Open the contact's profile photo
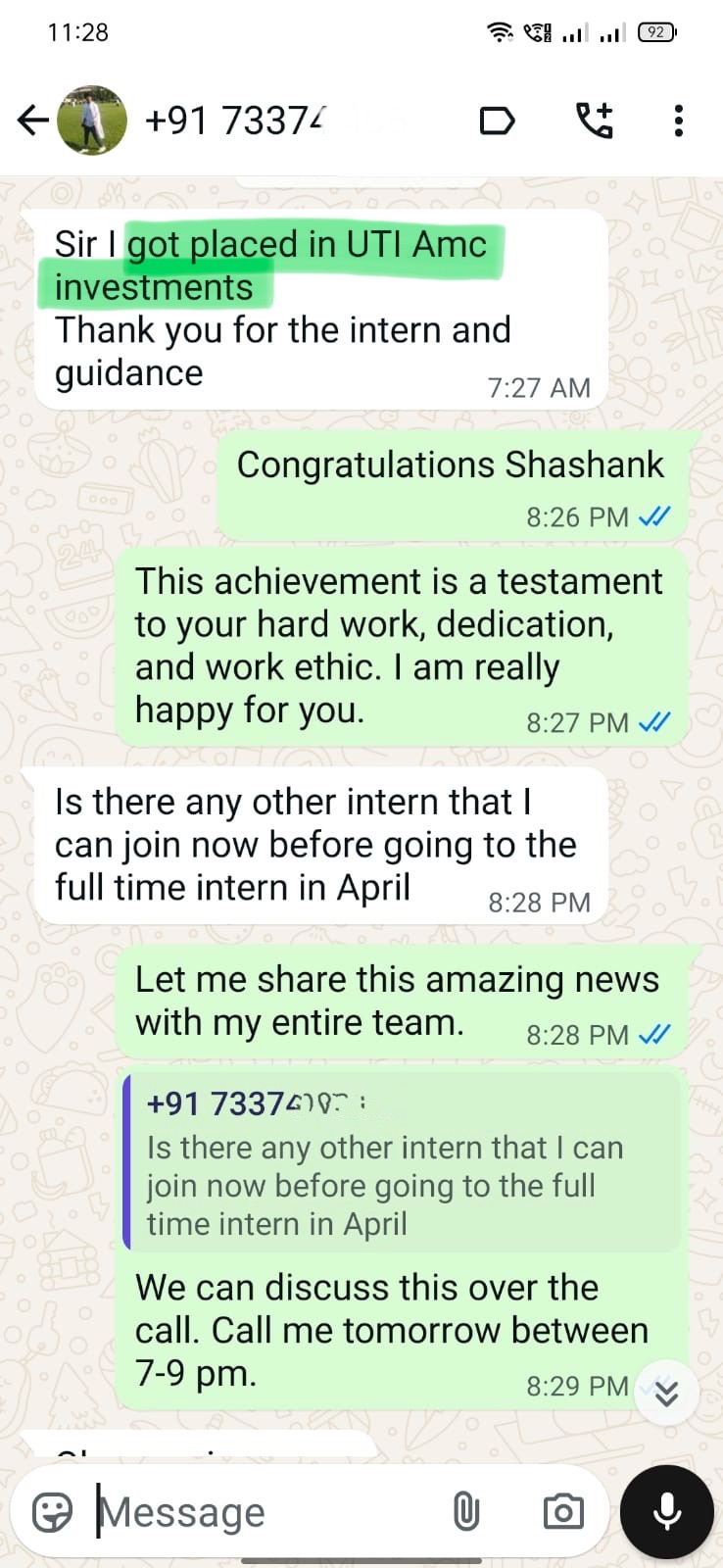Image resolution: width=723 pixels, height=1568 pixels. point(92,121)
